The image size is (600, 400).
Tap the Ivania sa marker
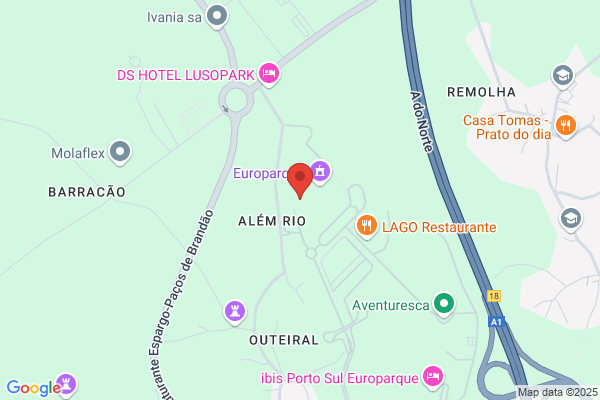(x=217, y=16)
